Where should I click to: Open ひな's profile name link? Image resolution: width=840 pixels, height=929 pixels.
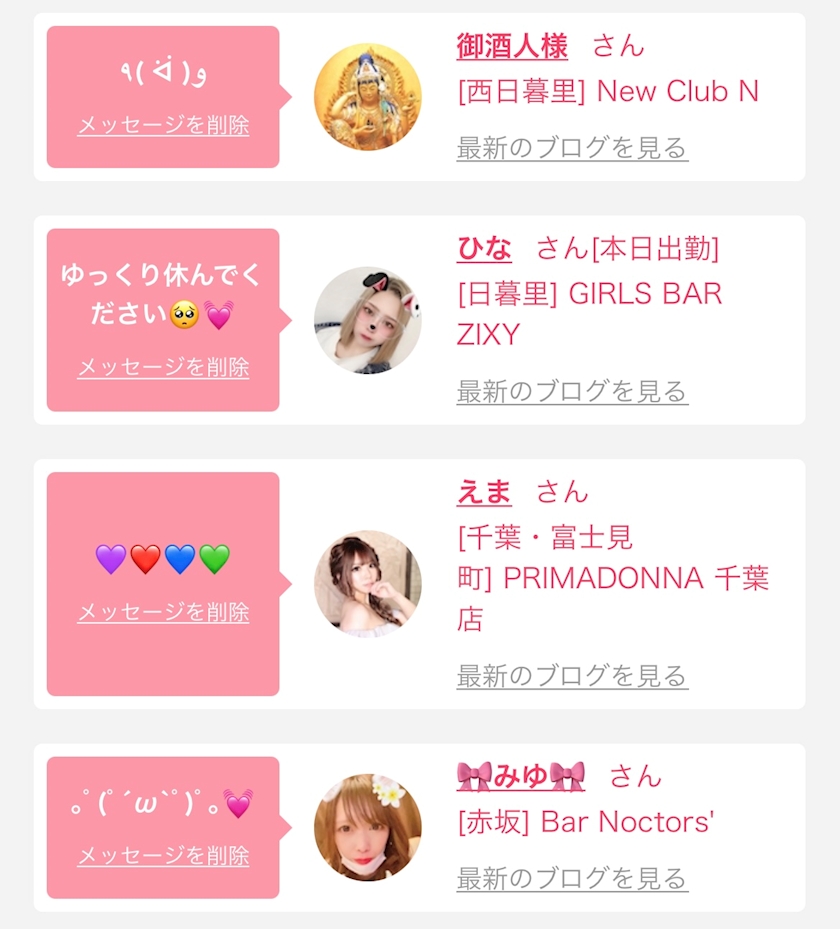(484, 248)
